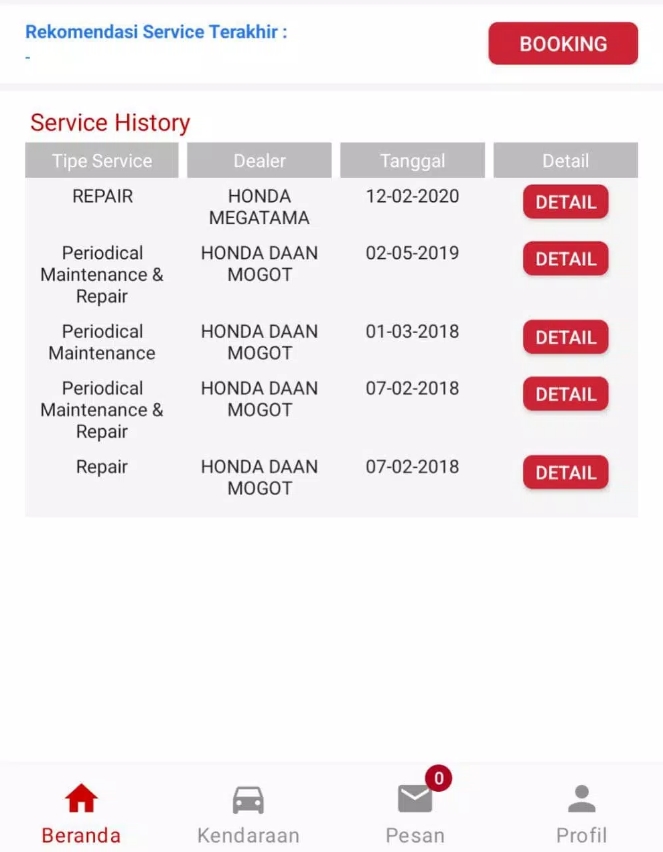
Task: Switch to the Profil tab
Action: (581, 813)
